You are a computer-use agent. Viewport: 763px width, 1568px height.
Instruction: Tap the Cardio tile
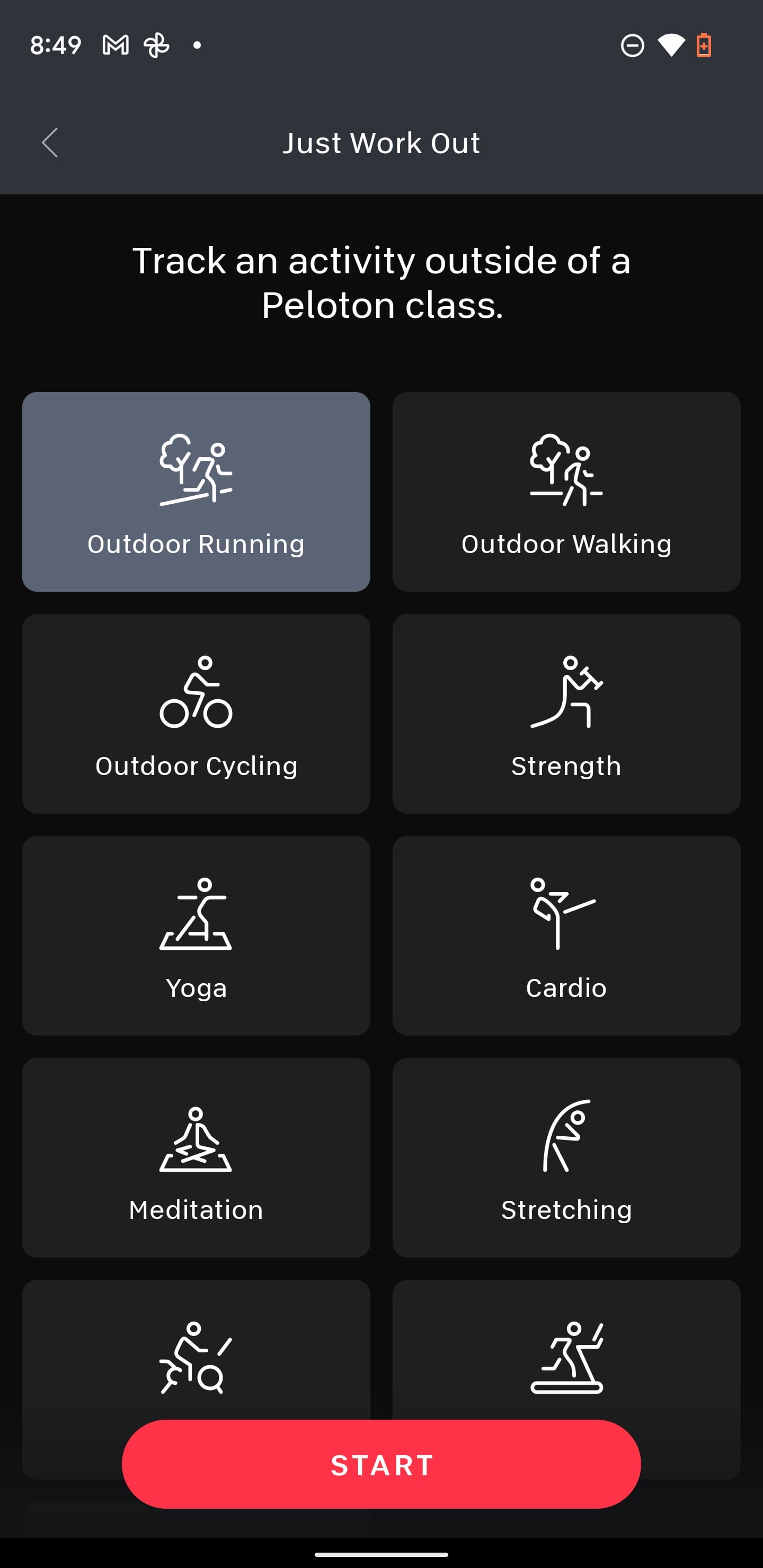(566, 936)
